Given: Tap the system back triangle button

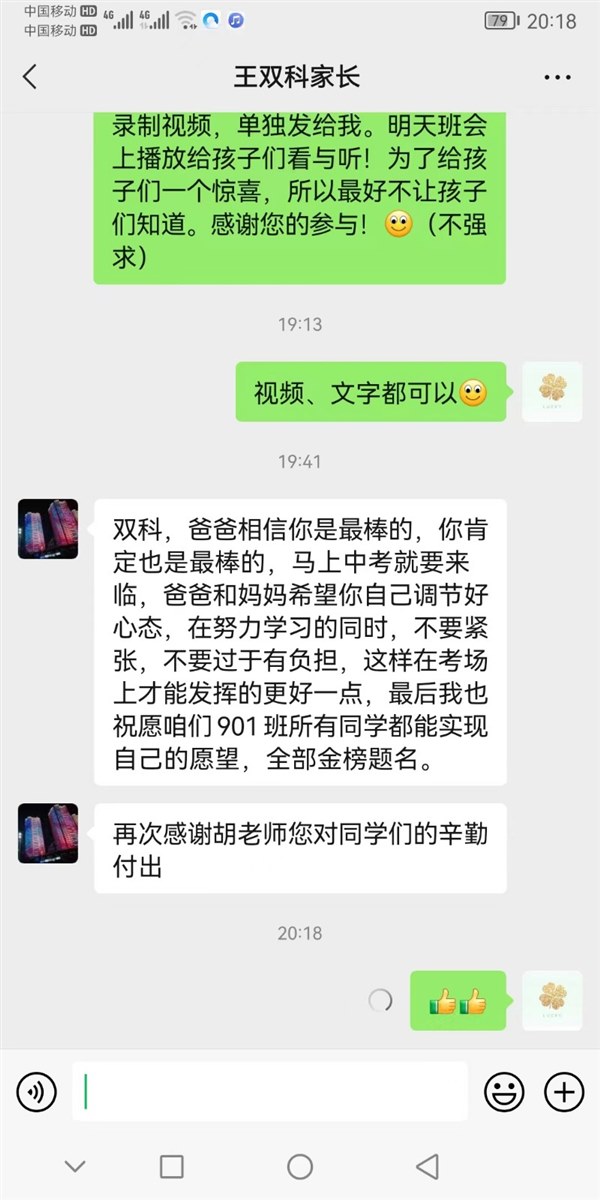Looking at the screenshot, I should coord(428,1166).
